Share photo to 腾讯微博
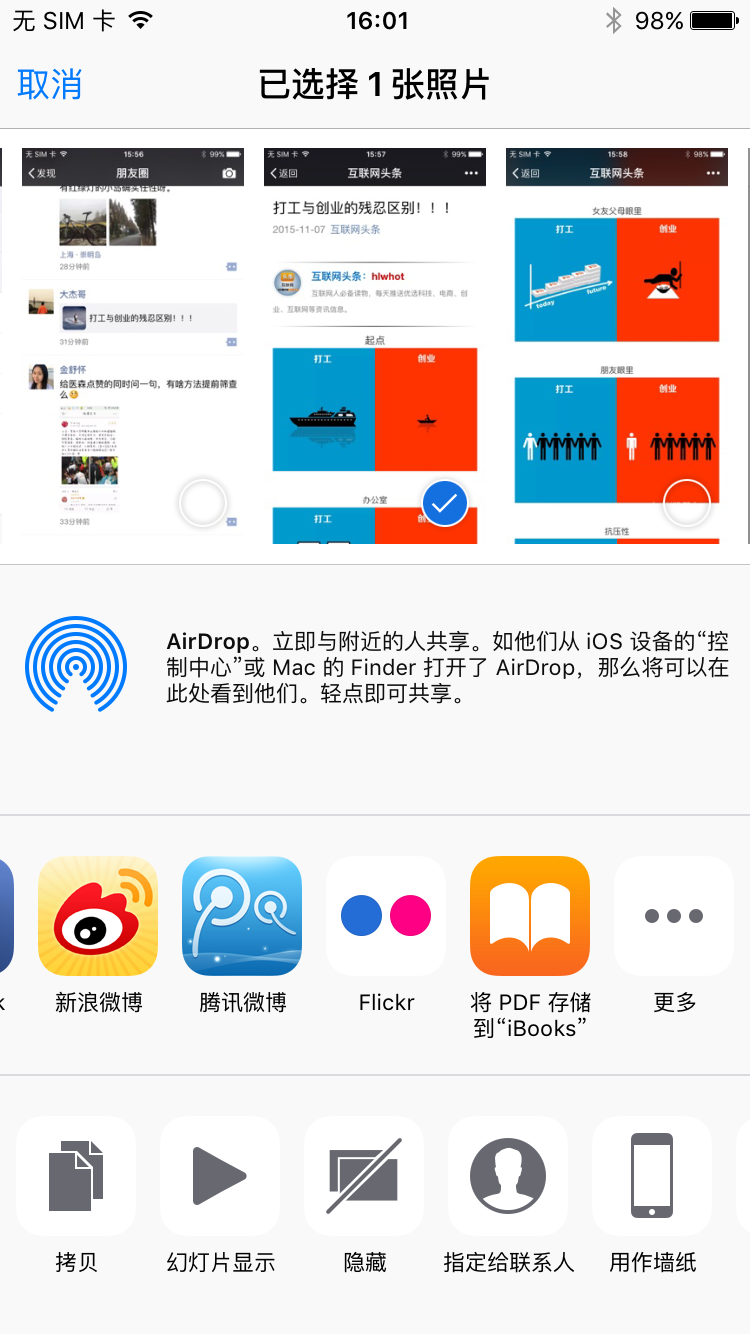This screenshot has width=750, height=1334. click(x=242, y=916)
